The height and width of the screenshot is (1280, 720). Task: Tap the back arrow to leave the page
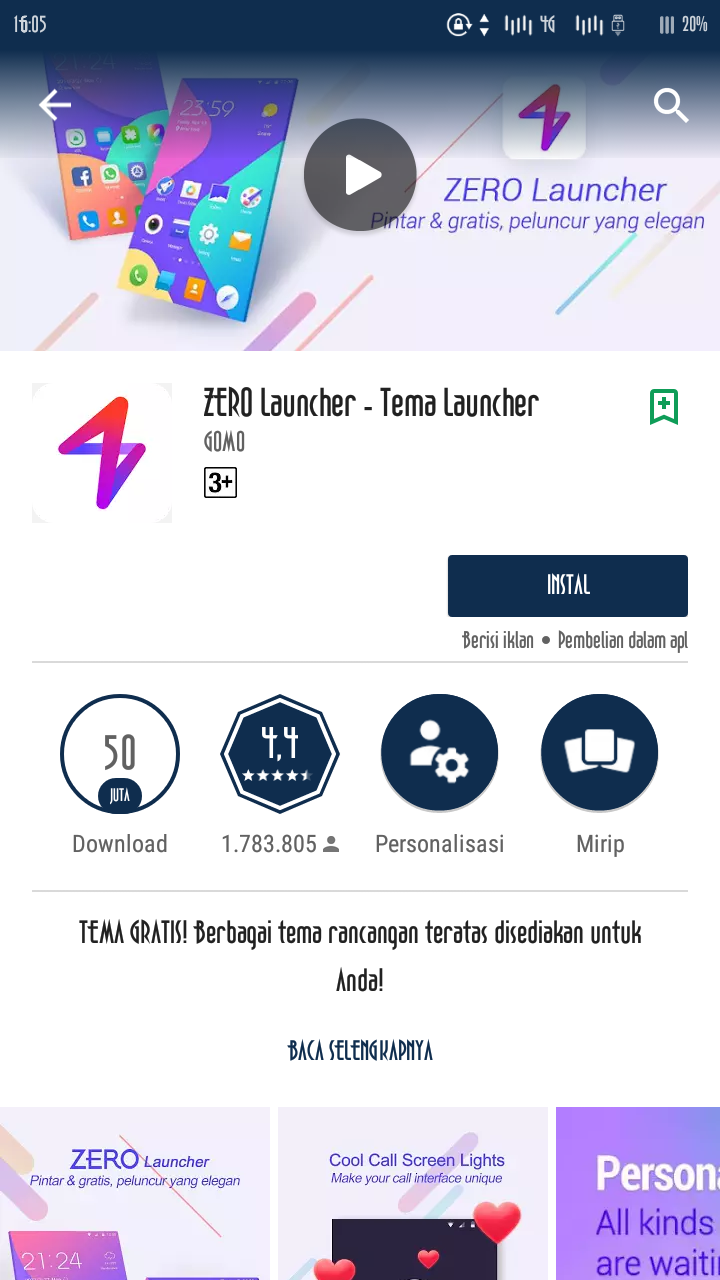(x=55, y=105)
